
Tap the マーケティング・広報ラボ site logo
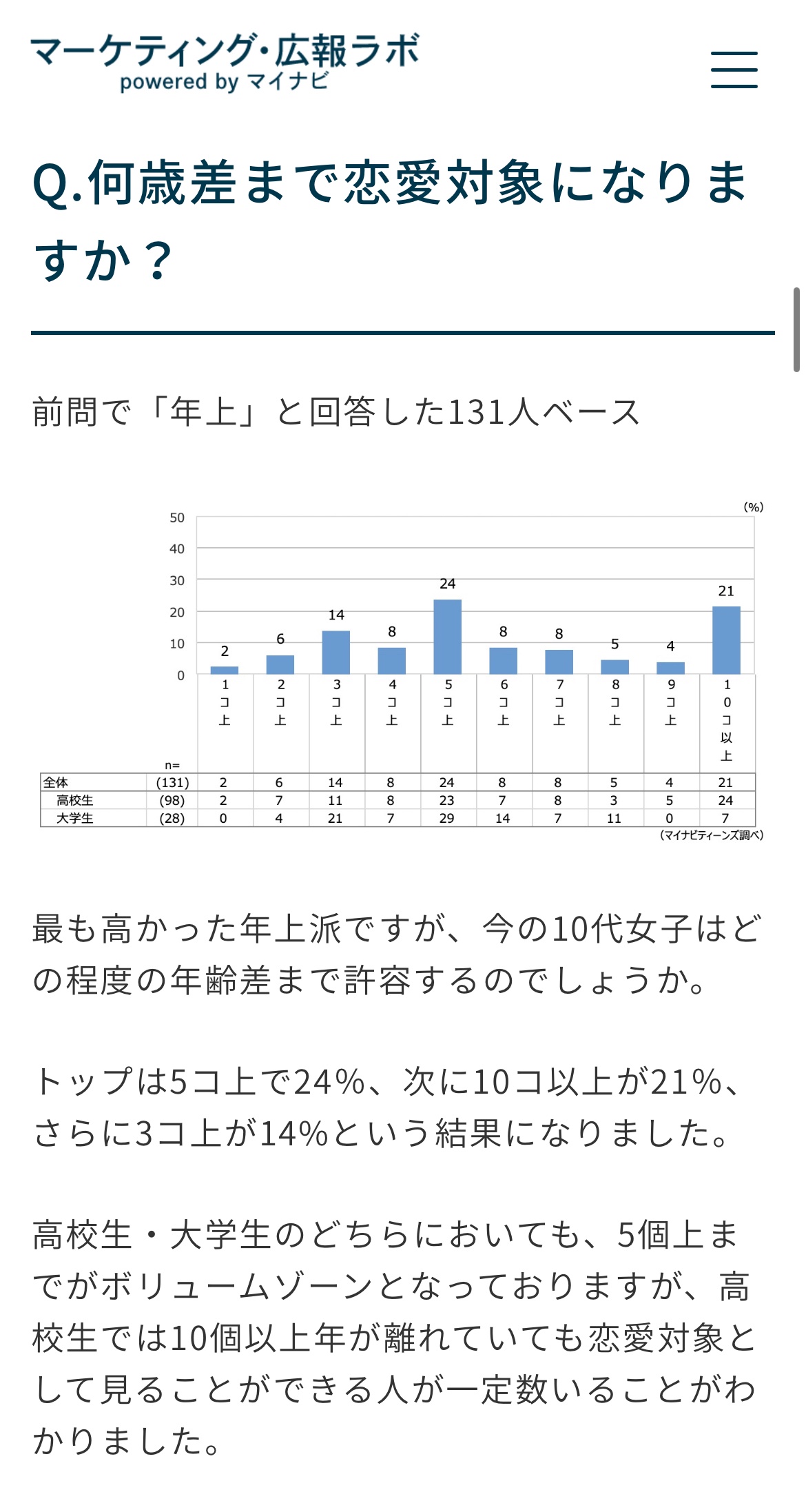pyautogui.click(x=225, y=63)
